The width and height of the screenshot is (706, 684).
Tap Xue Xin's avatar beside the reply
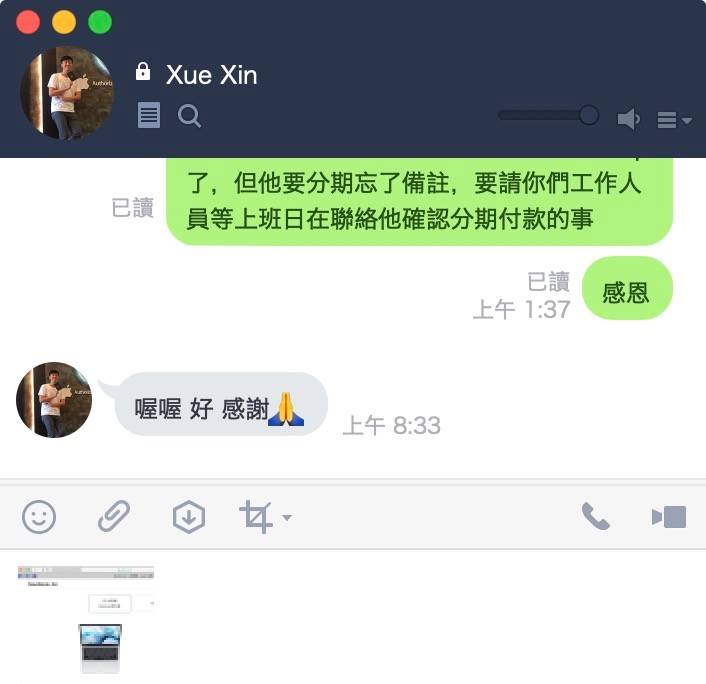coord(54,400)
